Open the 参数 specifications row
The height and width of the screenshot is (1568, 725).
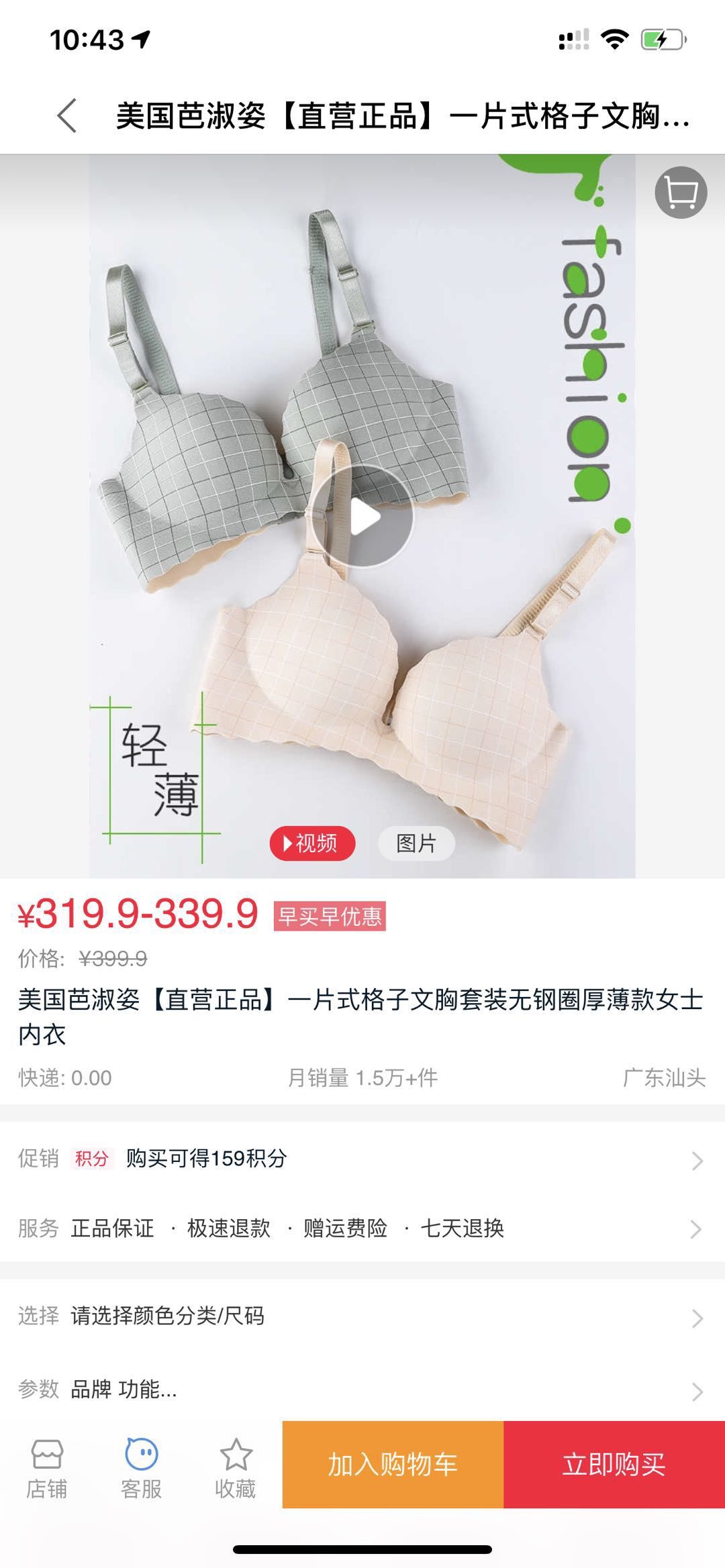point(362,1389)
